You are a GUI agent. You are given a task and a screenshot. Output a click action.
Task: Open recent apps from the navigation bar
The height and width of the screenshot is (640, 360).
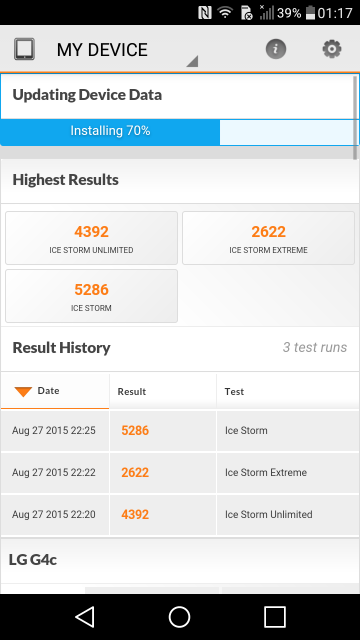(x=275, y=616)
